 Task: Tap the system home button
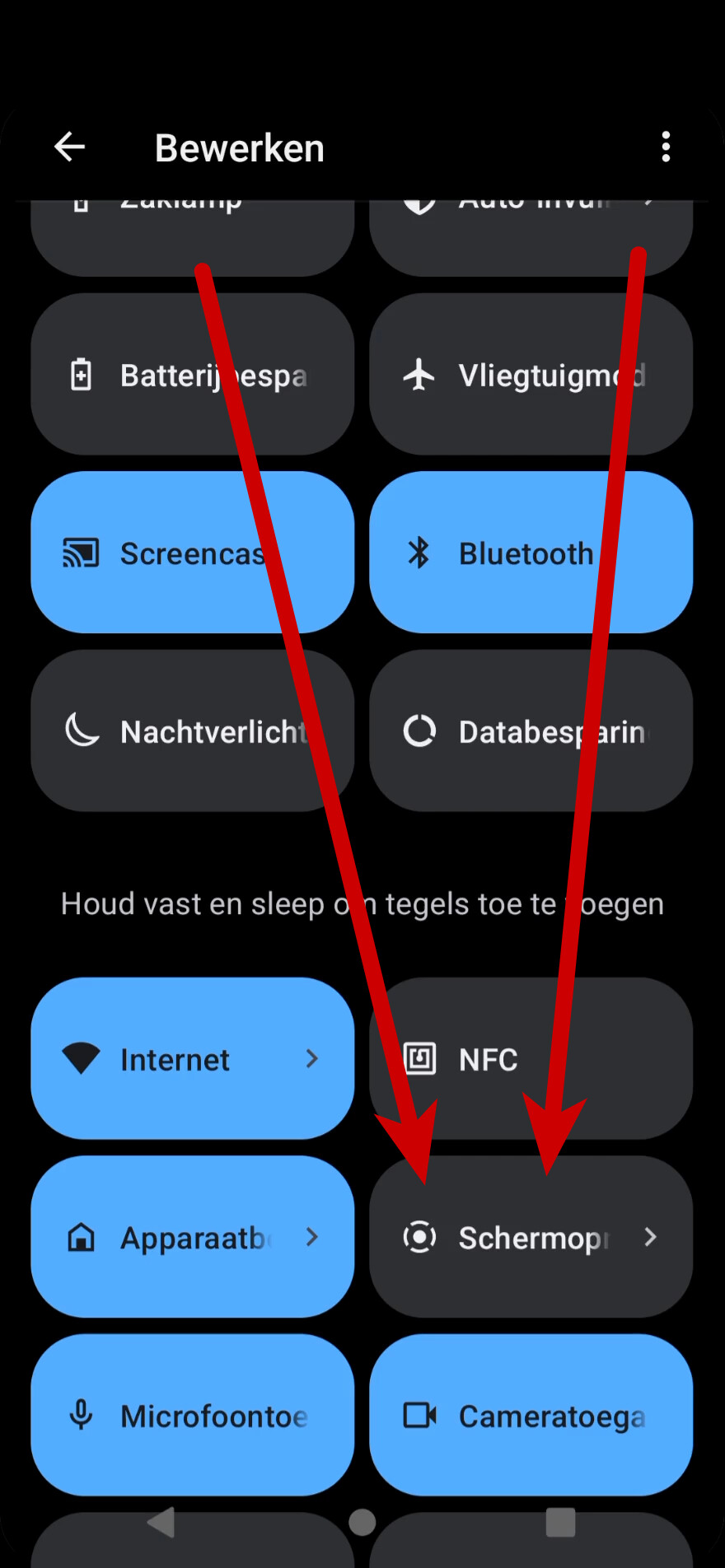pyautogui.click(x=362, y=1523)
